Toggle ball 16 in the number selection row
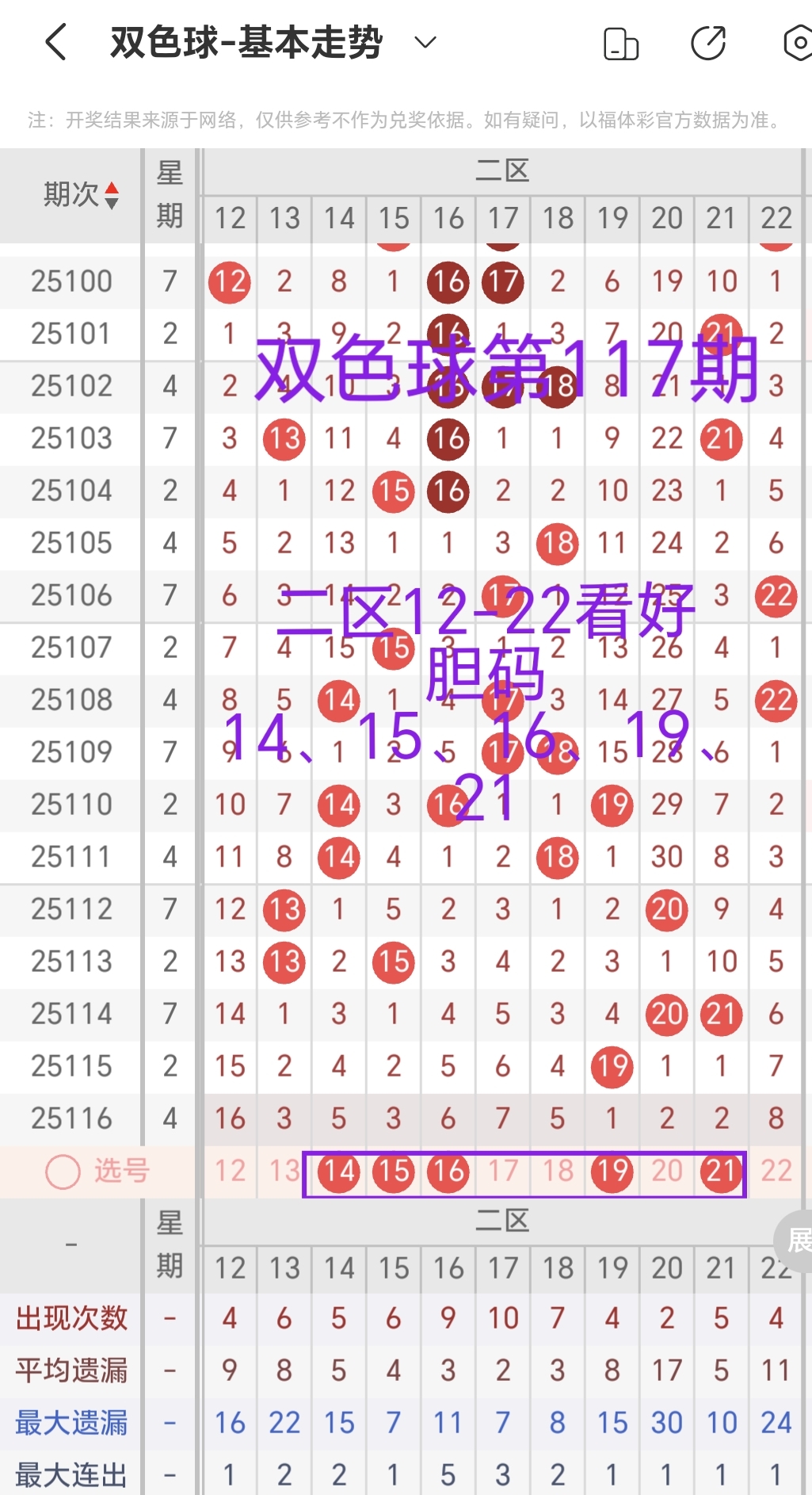 coord(448,1172)
